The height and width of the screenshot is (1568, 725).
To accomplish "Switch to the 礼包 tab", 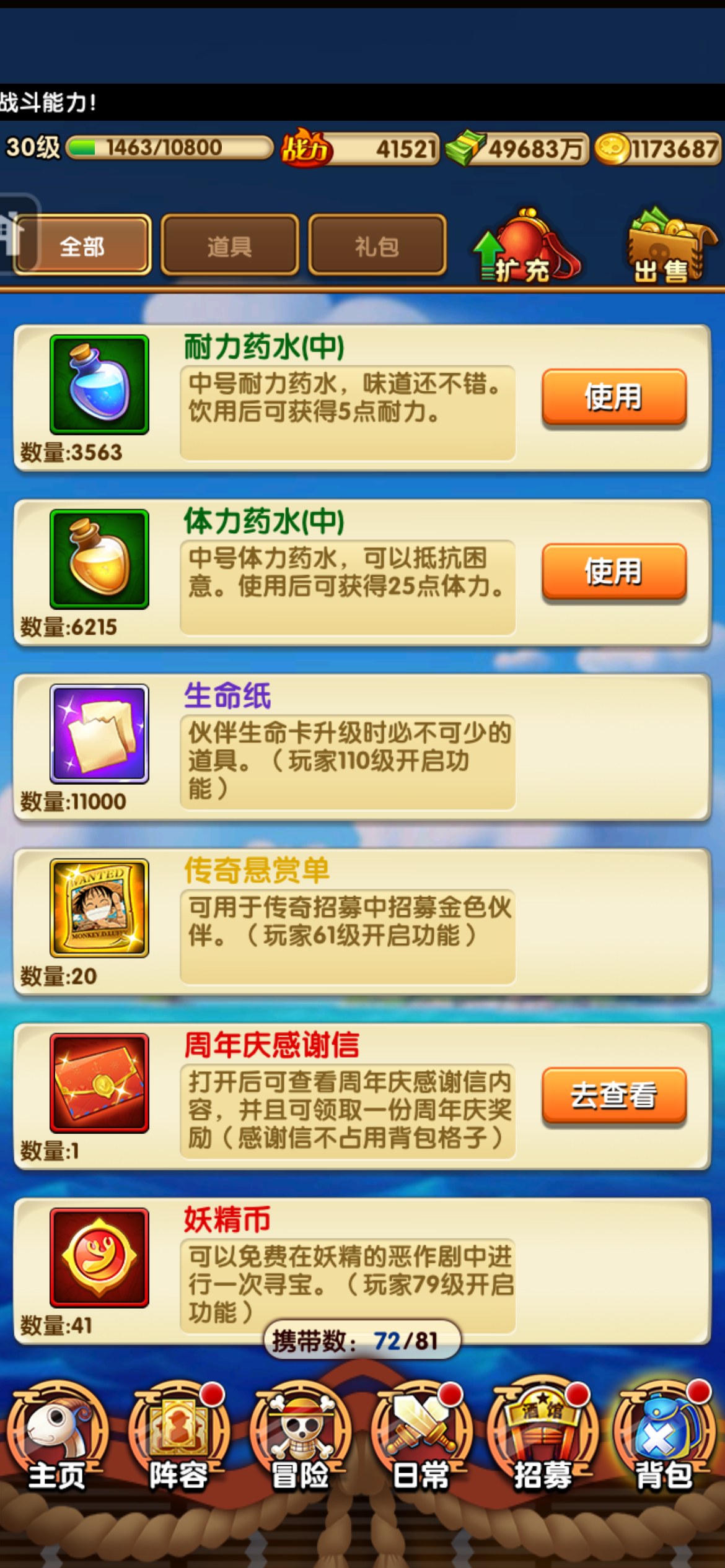I will 377,246.
